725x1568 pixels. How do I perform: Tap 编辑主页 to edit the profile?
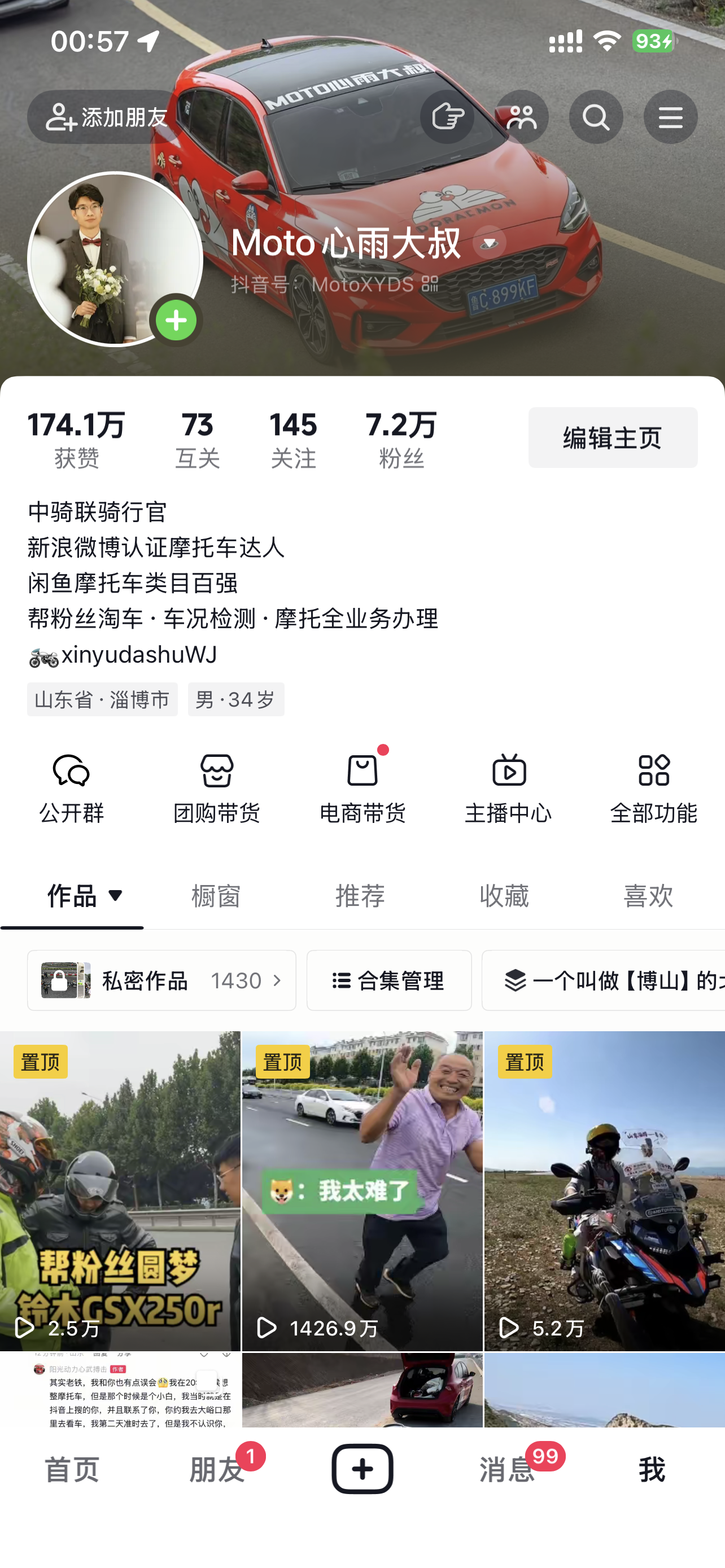(613, 437)
